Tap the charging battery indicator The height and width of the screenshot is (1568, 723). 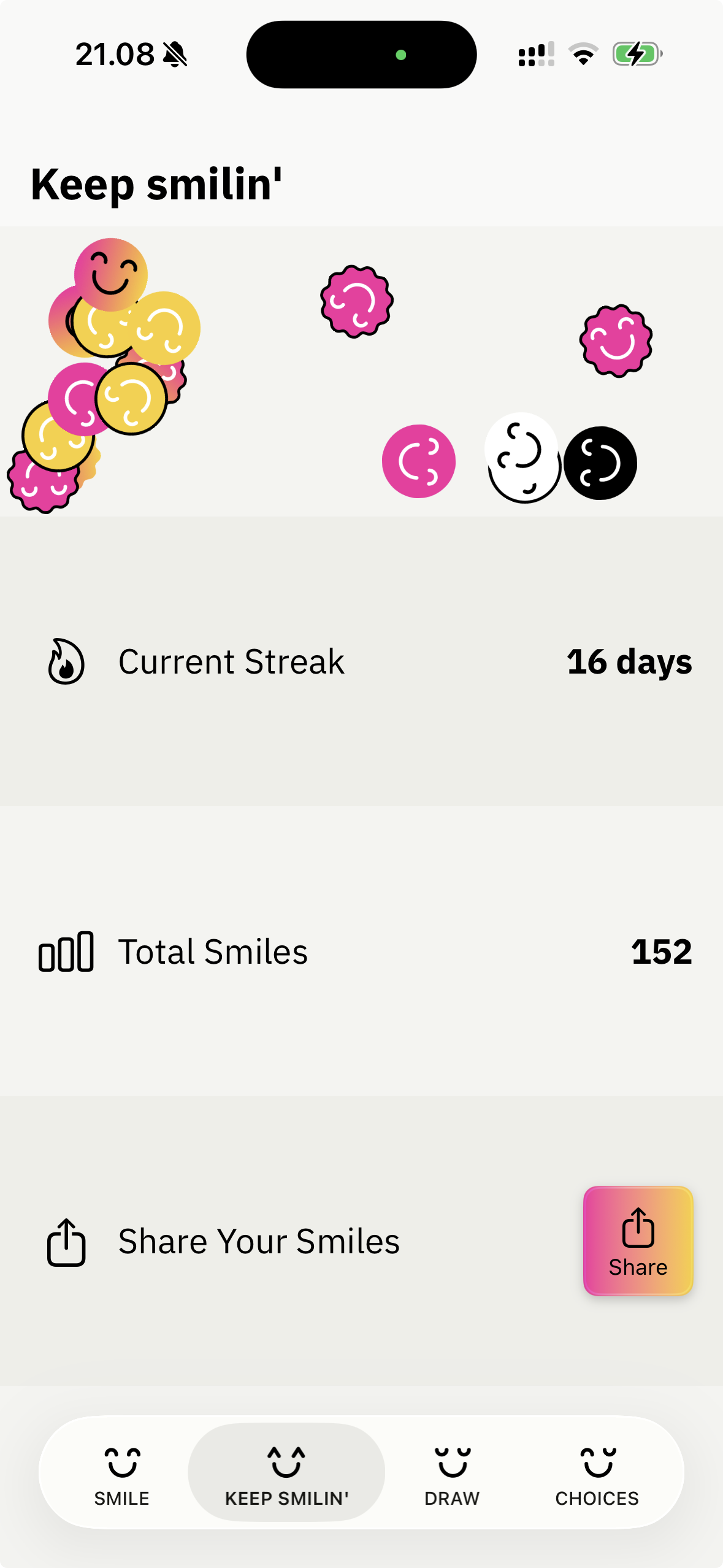tap(636, 54)
